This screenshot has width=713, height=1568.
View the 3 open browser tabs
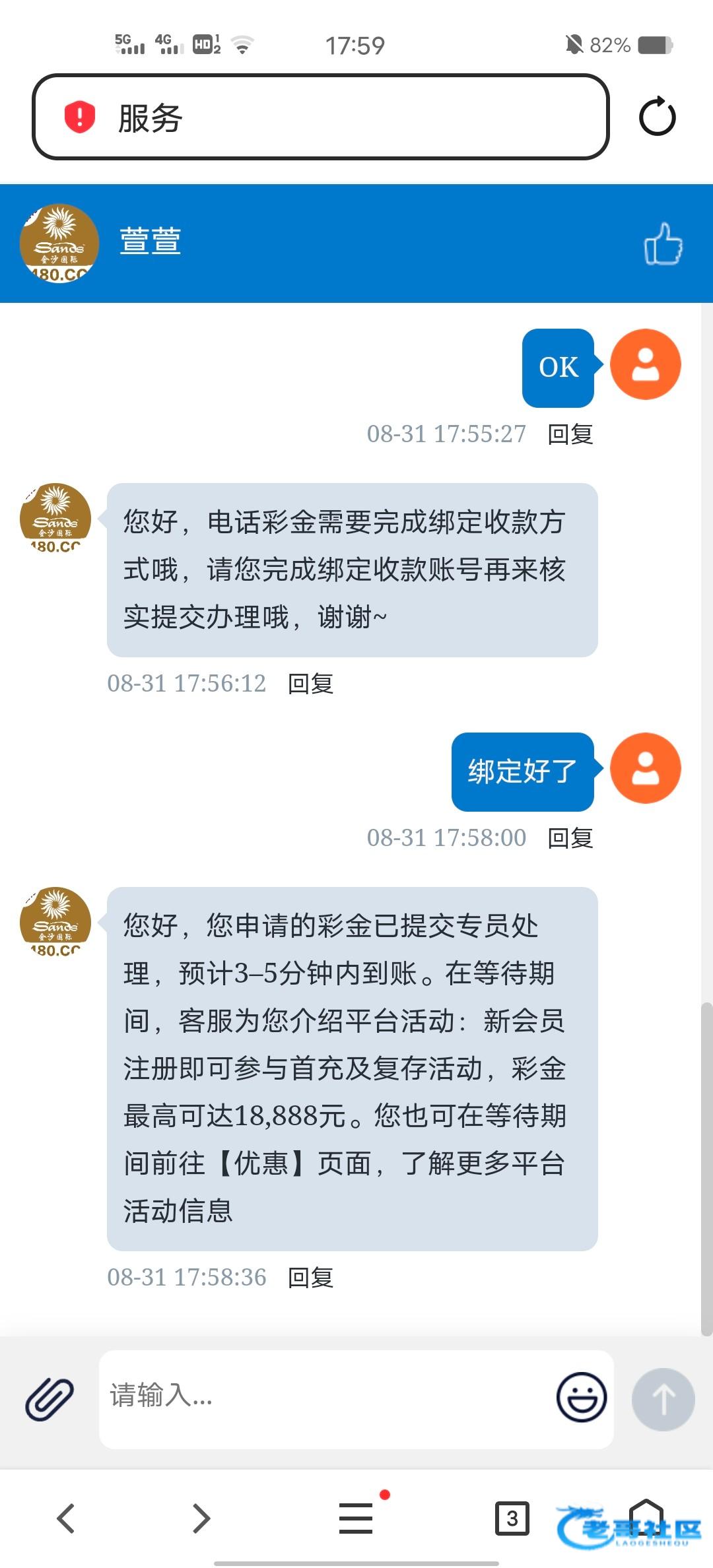[512, 1518]
